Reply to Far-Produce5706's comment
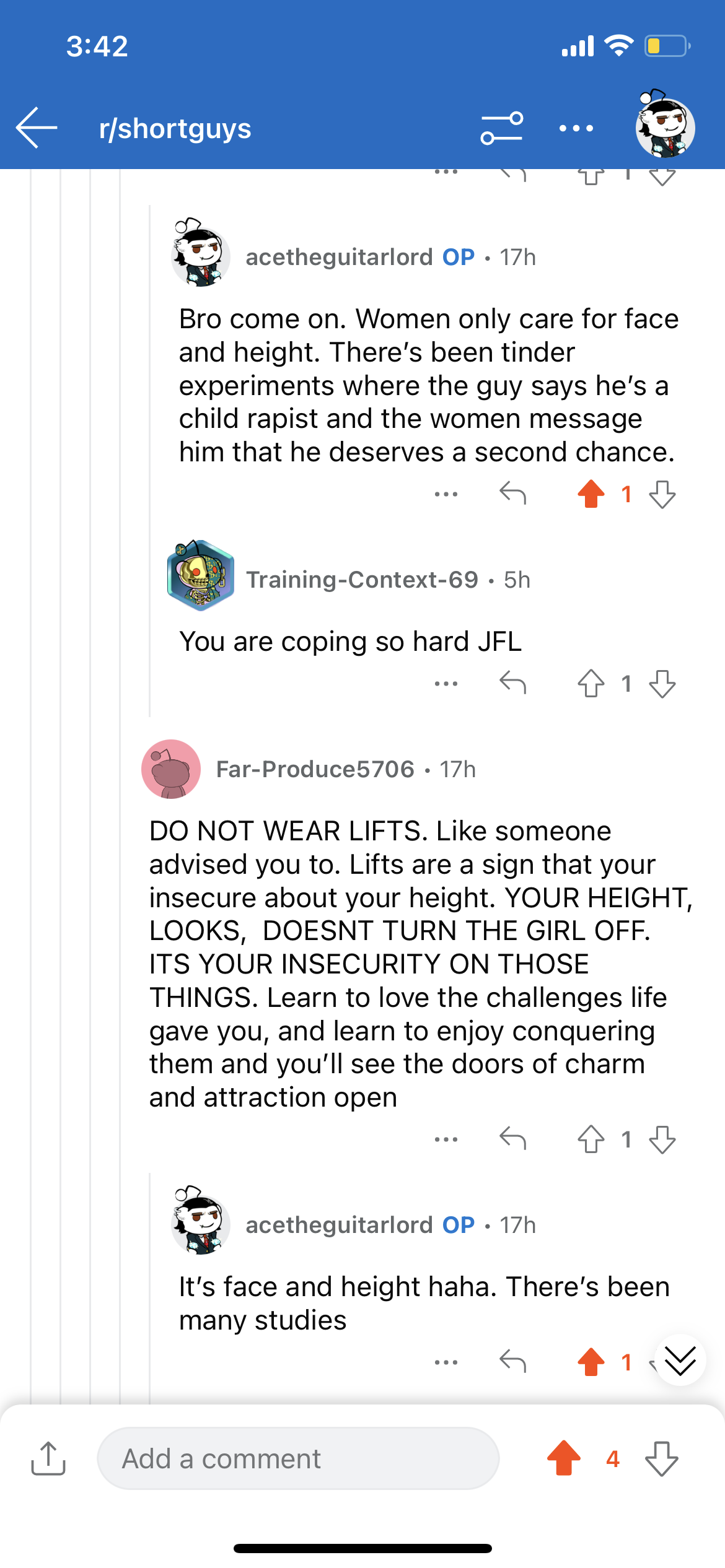The height and width of the screenshot is (1568, 725). 512,1138
